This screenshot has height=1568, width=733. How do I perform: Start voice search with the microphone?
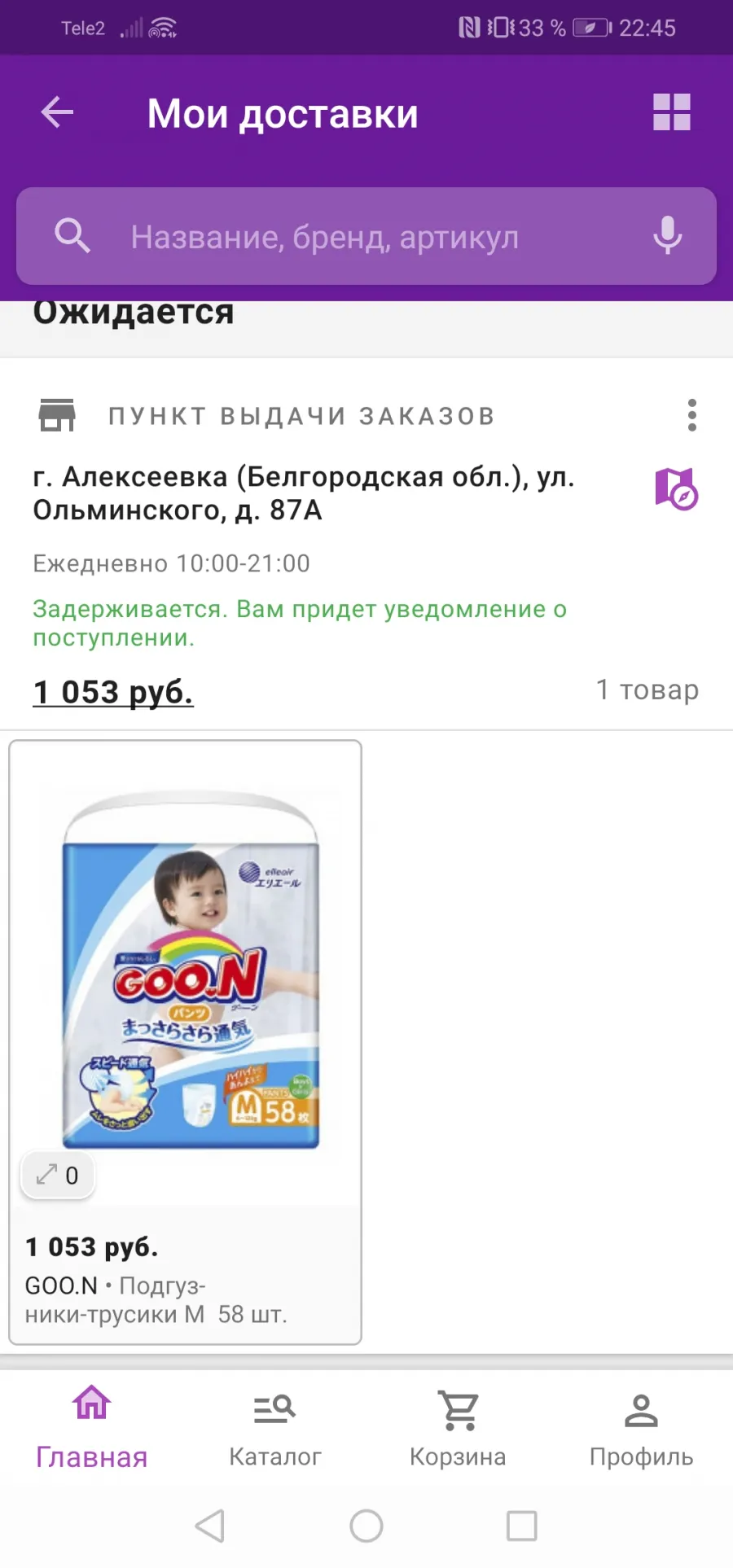point(668,235)
